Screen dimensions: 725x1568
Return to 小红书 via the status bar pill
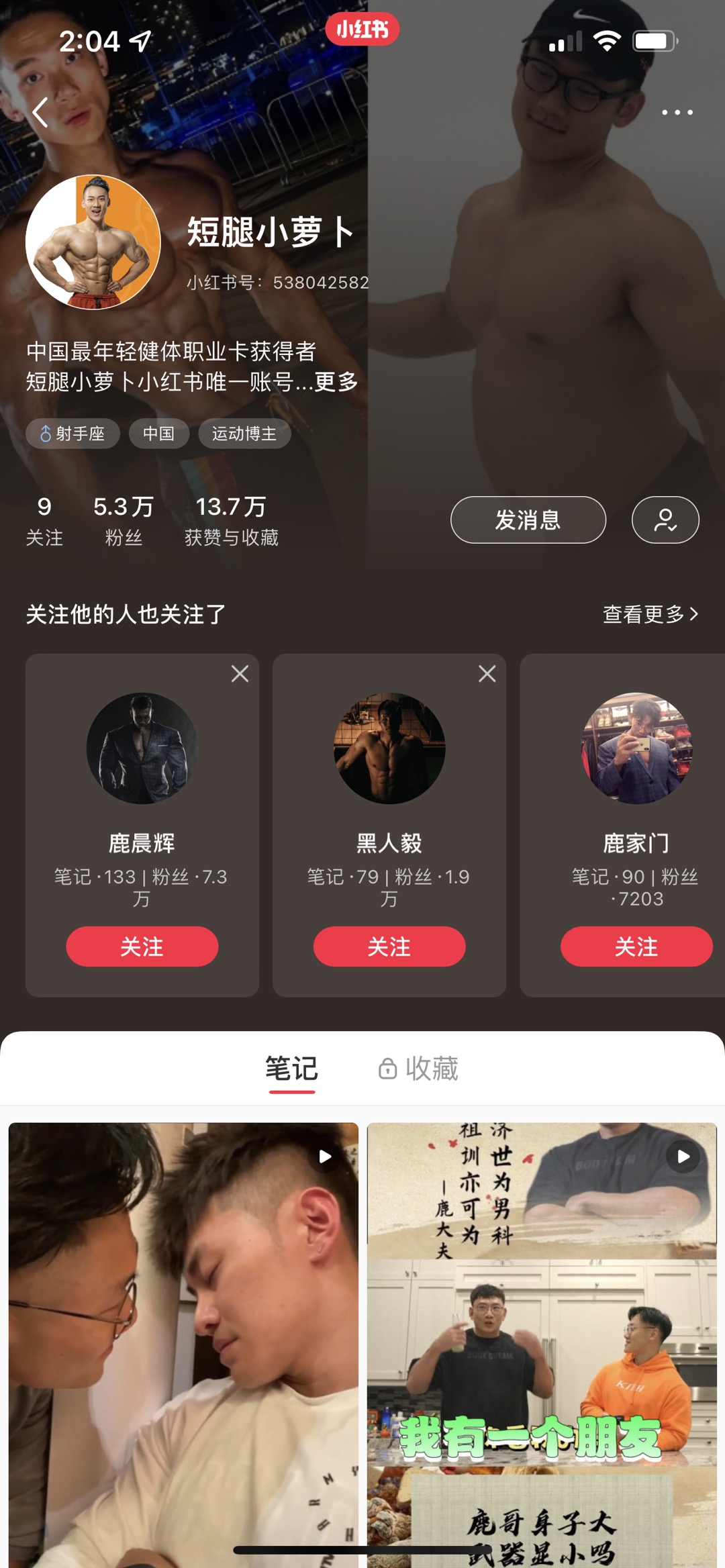click(x=362, y=30)
